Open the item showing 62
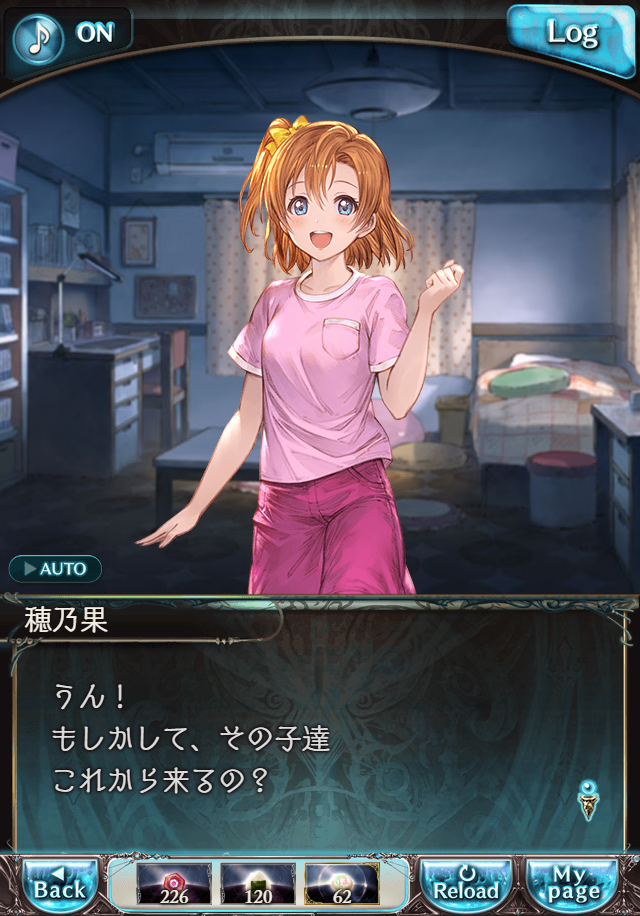640x916 pixels. (342, 884)
